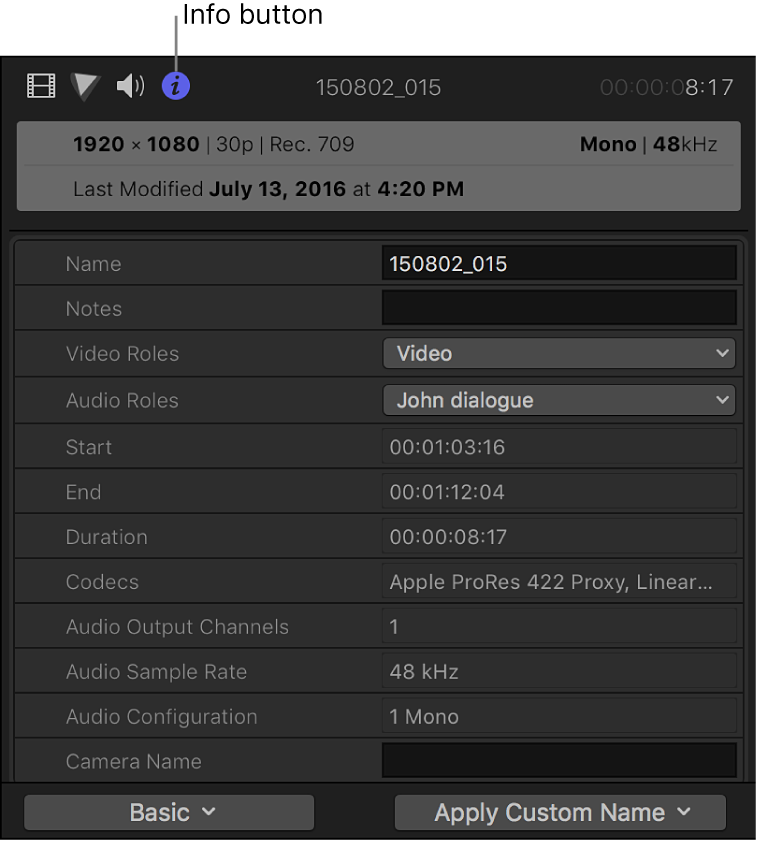
Task: Click the empty Notes field
Action: coord(559,308)
